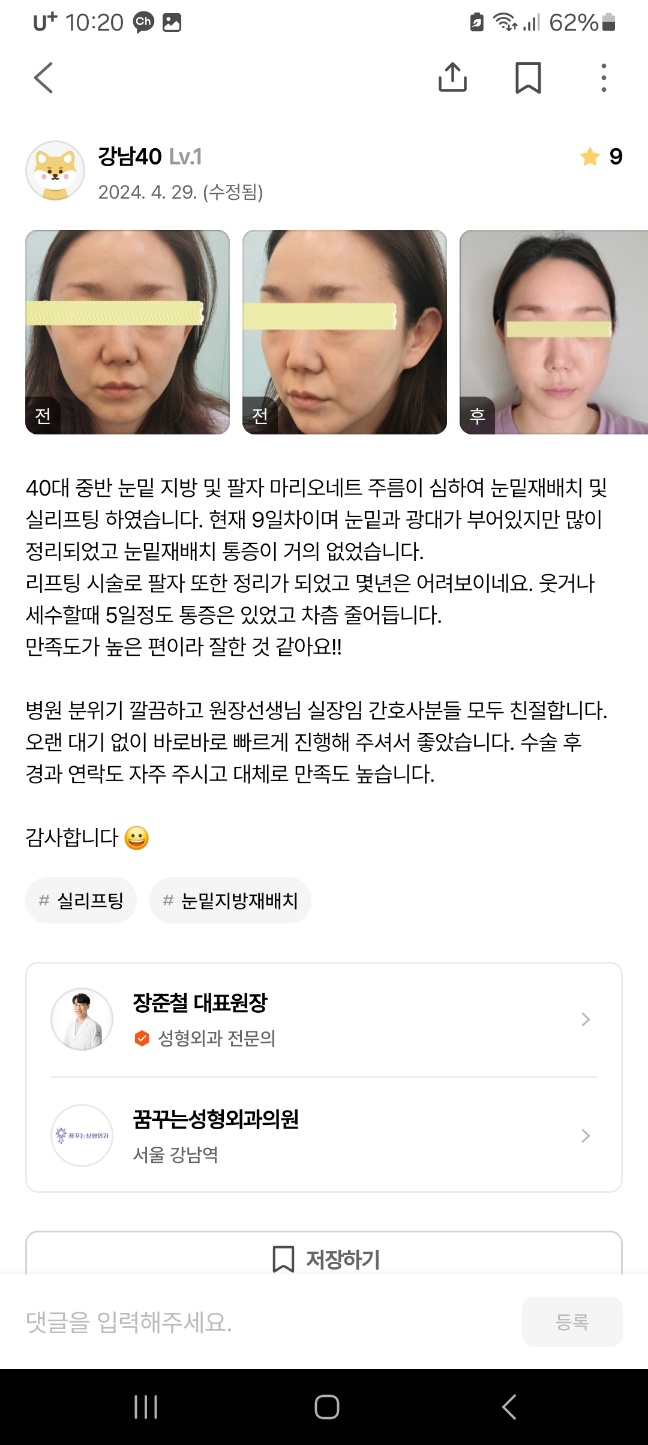Tap the 저장하기 save button
The width and height of the screenshot is (648, 1445).
pos(323,1258)
